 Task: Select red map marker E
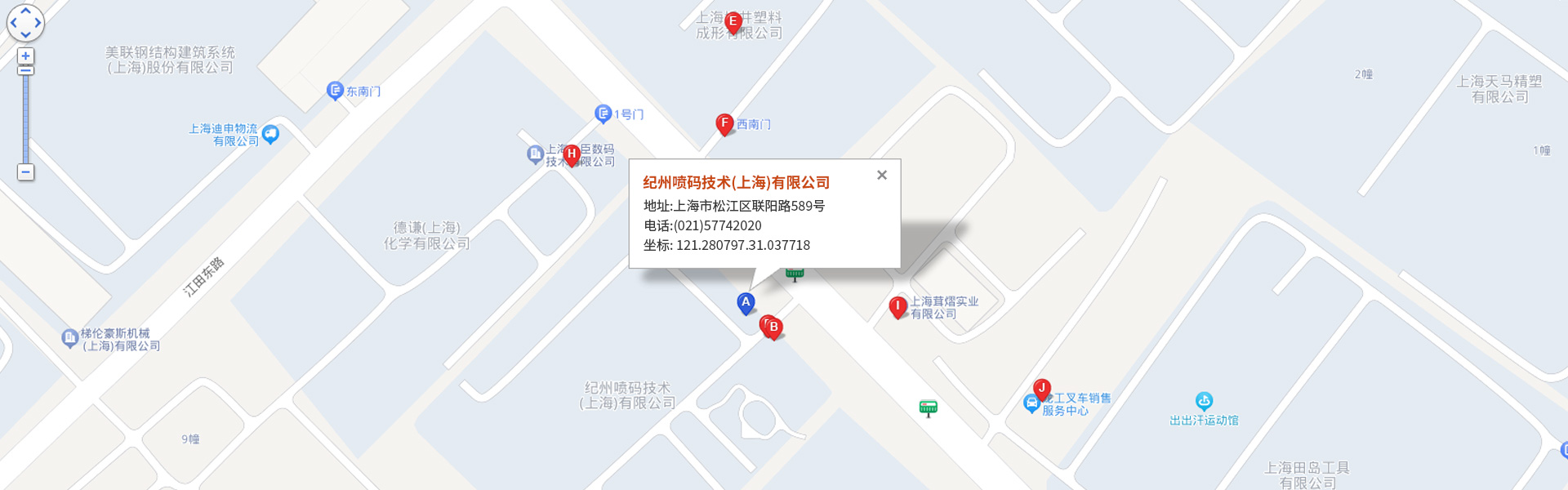(x=733, y=22)
